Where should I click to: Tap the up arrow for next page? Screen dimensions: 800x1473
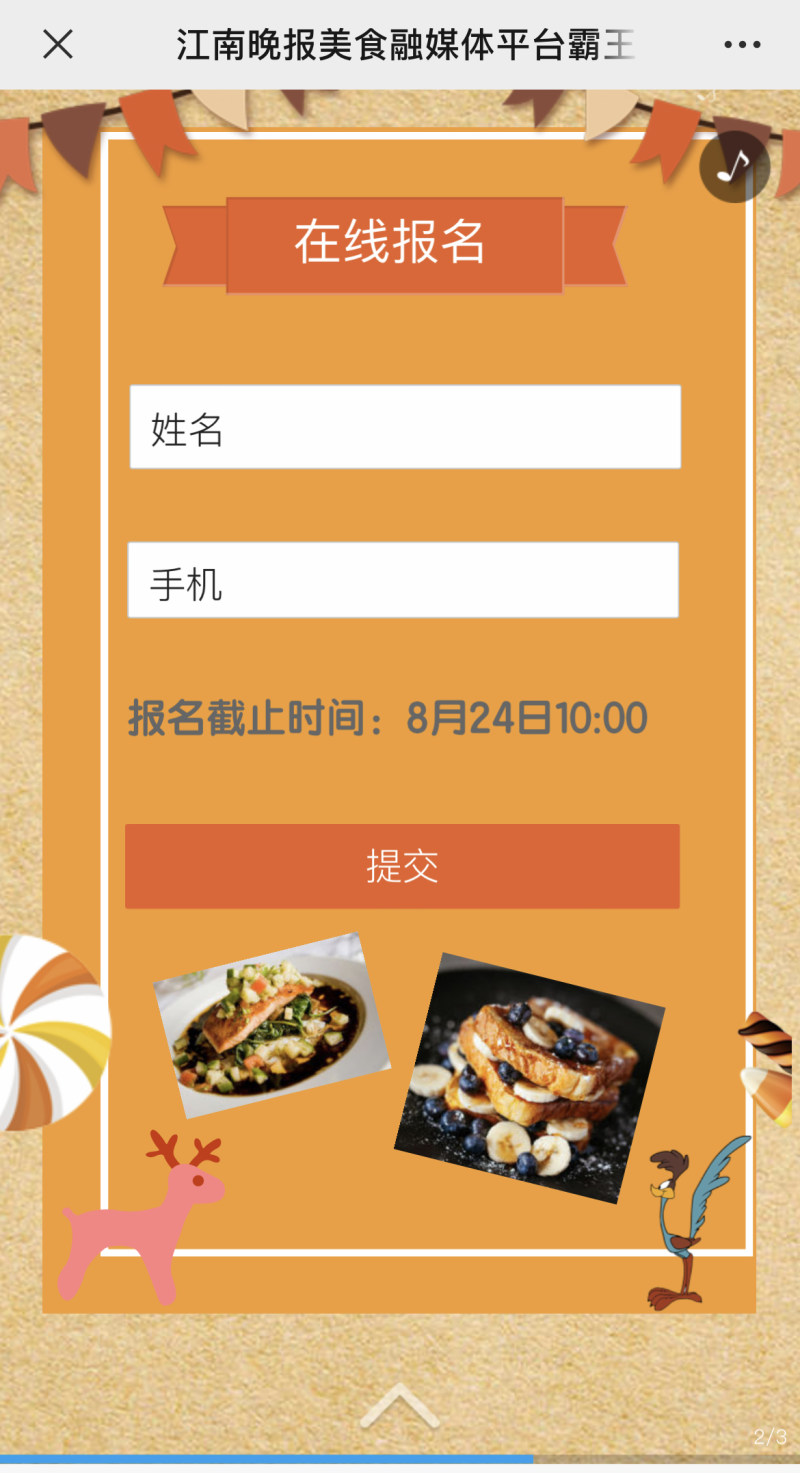click(399, 1405)
